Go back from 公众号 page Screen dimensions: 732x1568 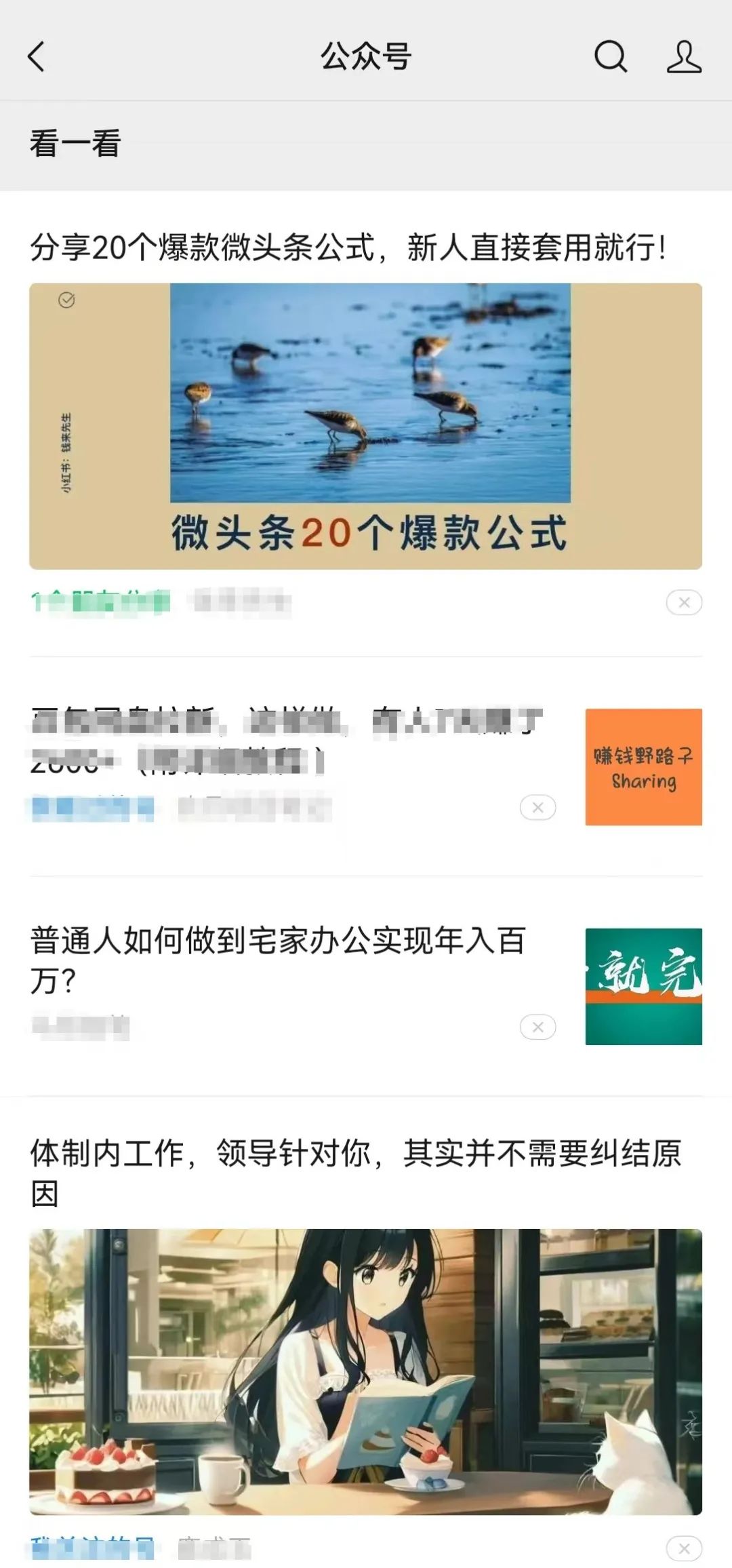tap(37, 56)
